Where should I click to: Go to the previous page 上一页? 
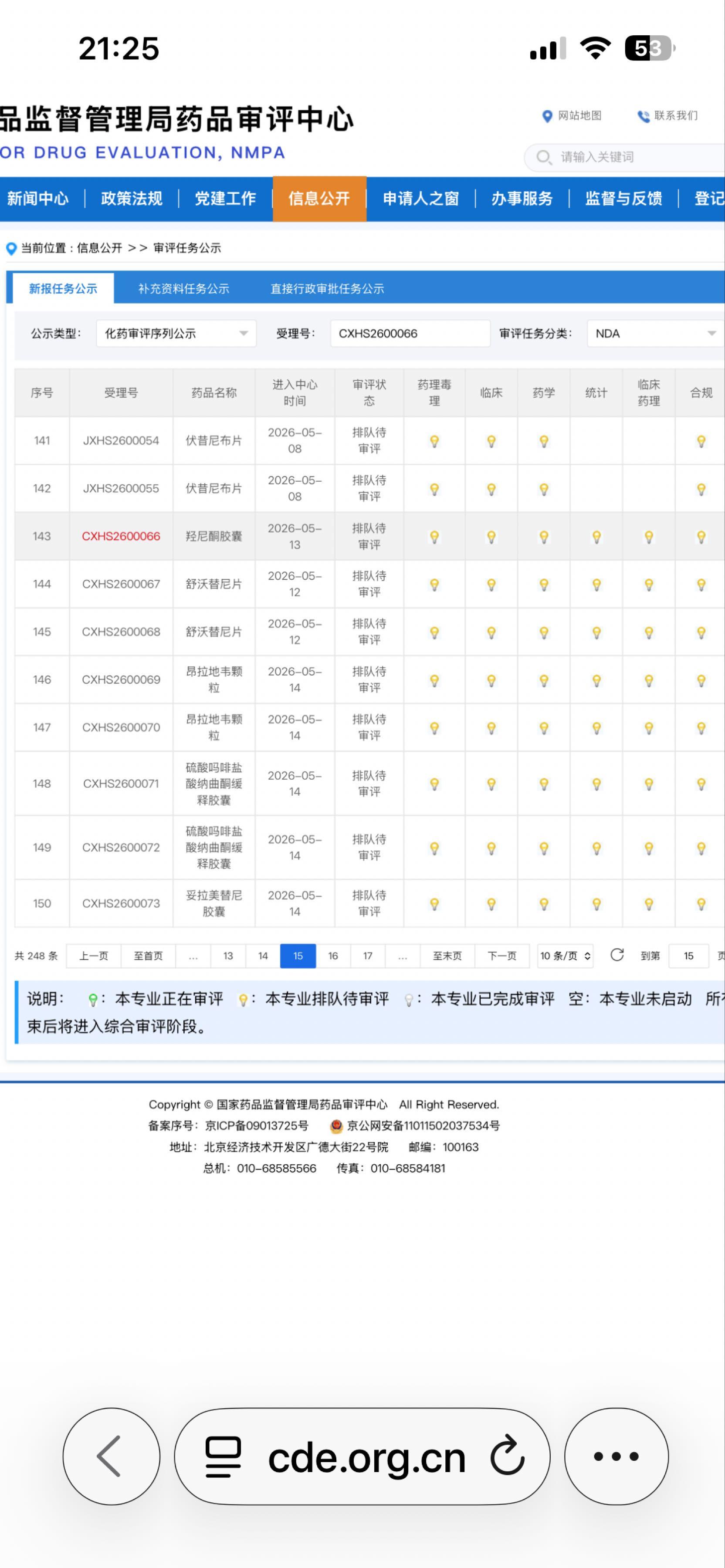pyautogui.click(x=94, y=956)
